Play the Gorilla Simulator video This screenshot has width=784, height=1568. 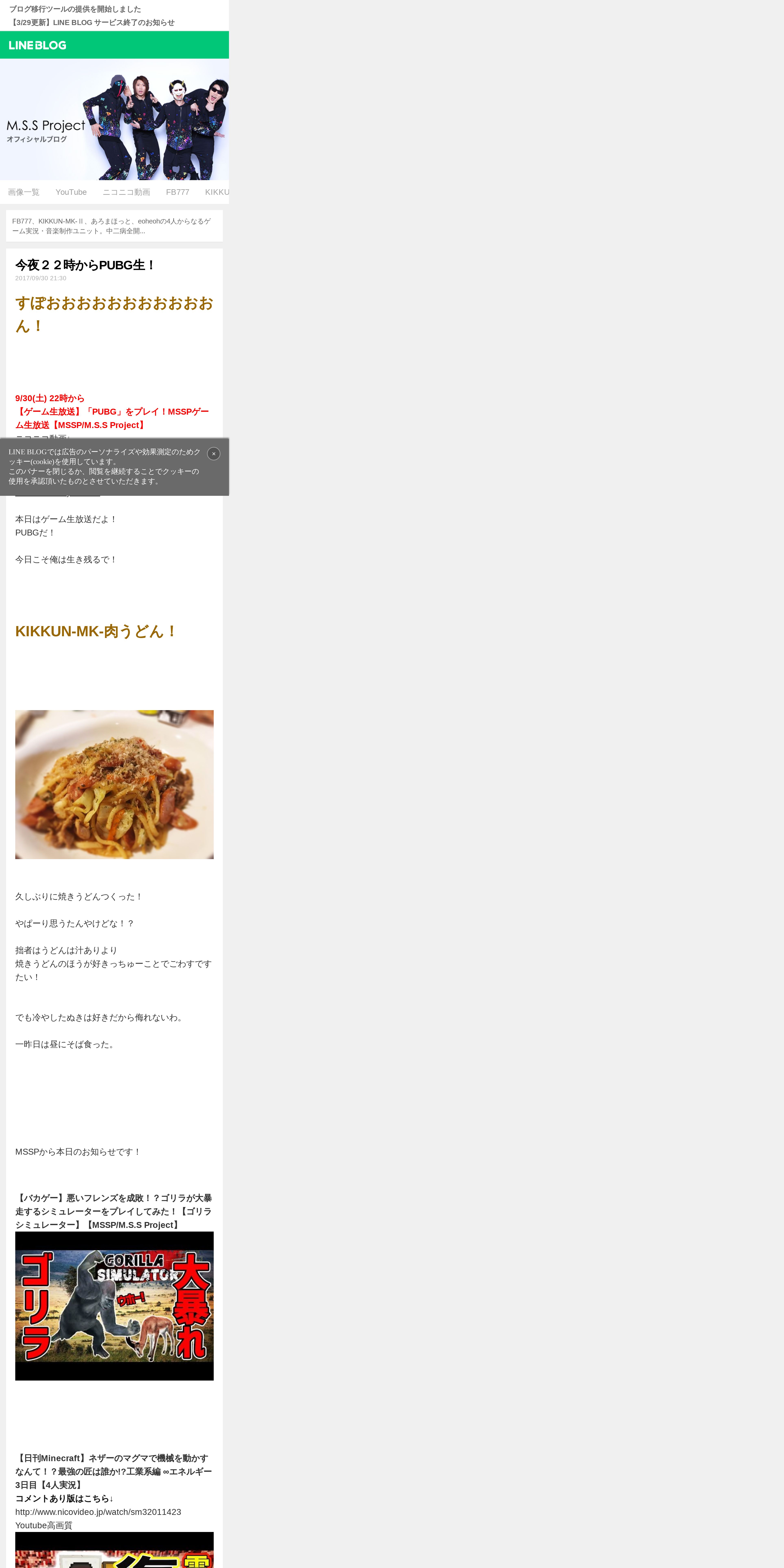(114, 1306)
